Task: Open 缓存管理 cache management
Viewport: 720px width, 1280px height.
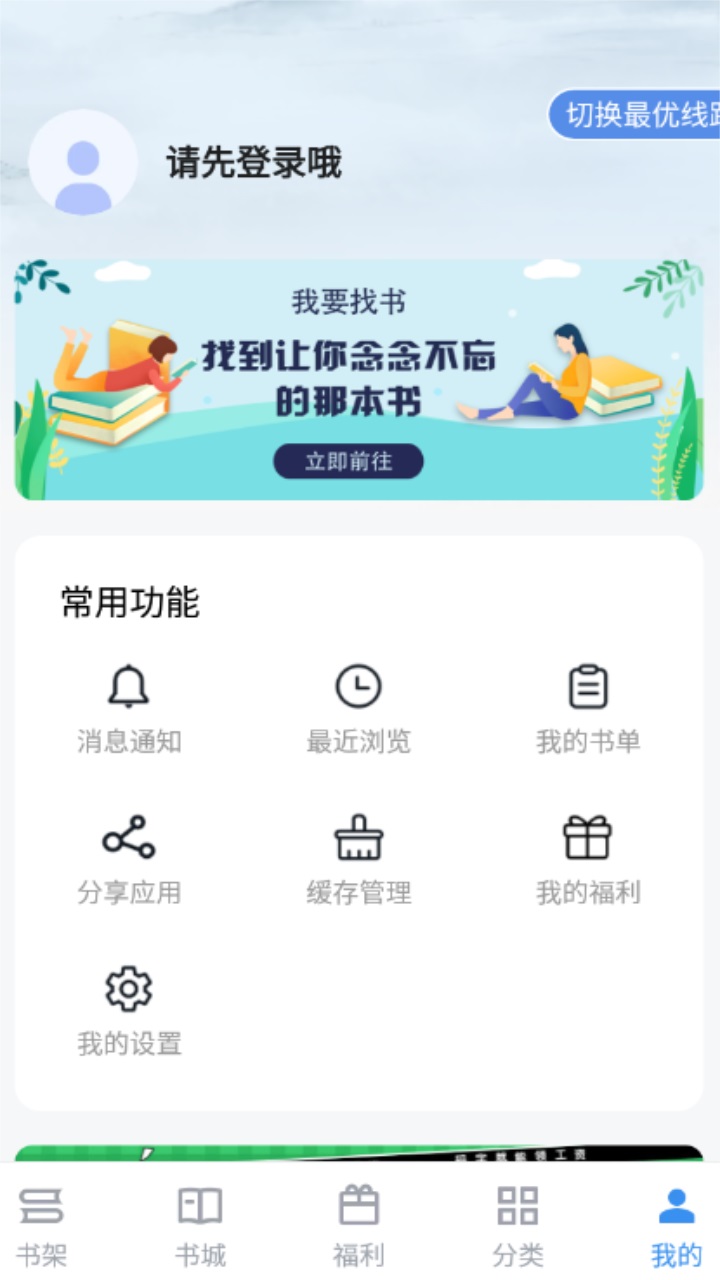Action: (x=358, y=860)
